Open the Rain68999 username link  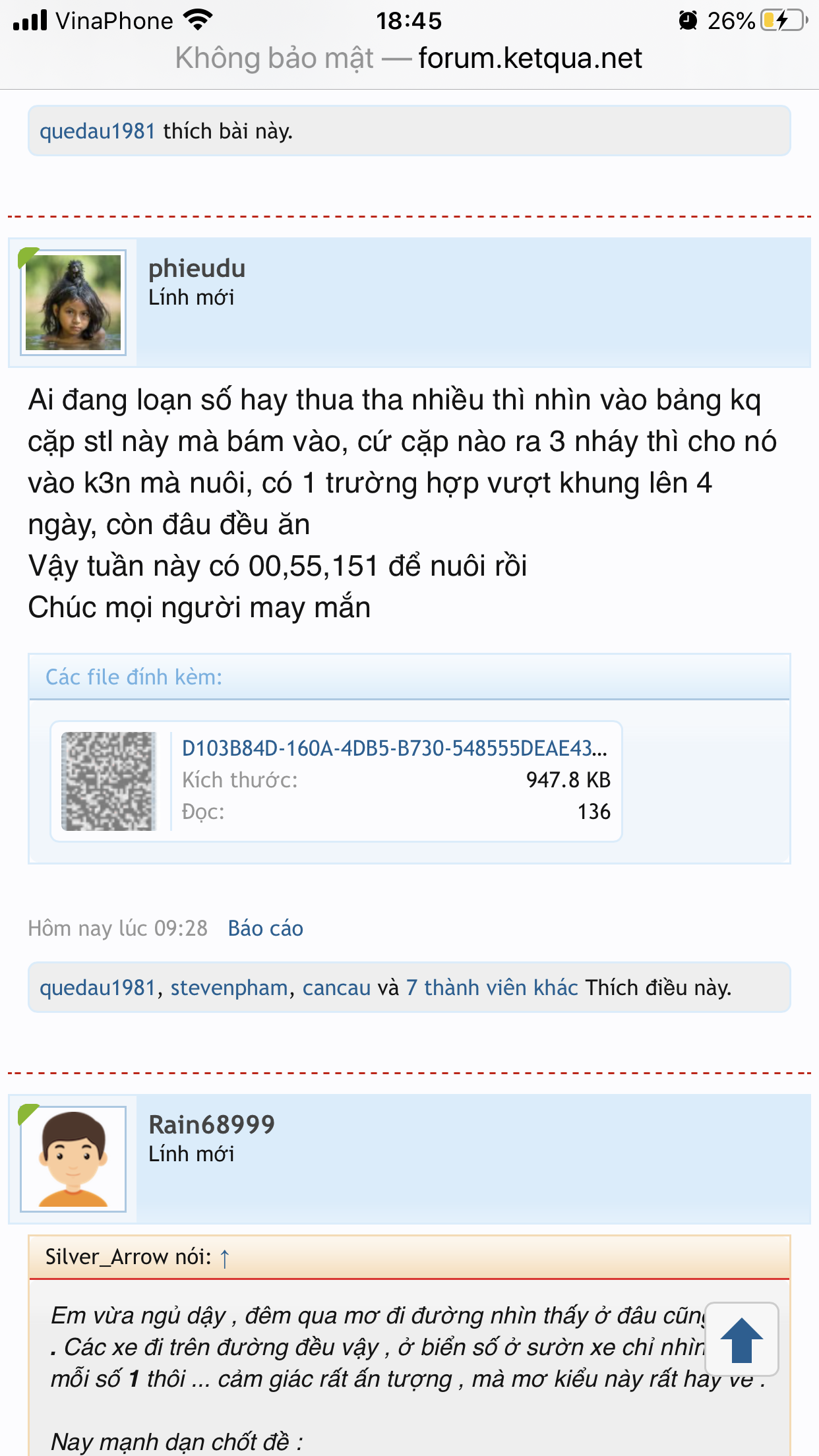point(211,1124)
